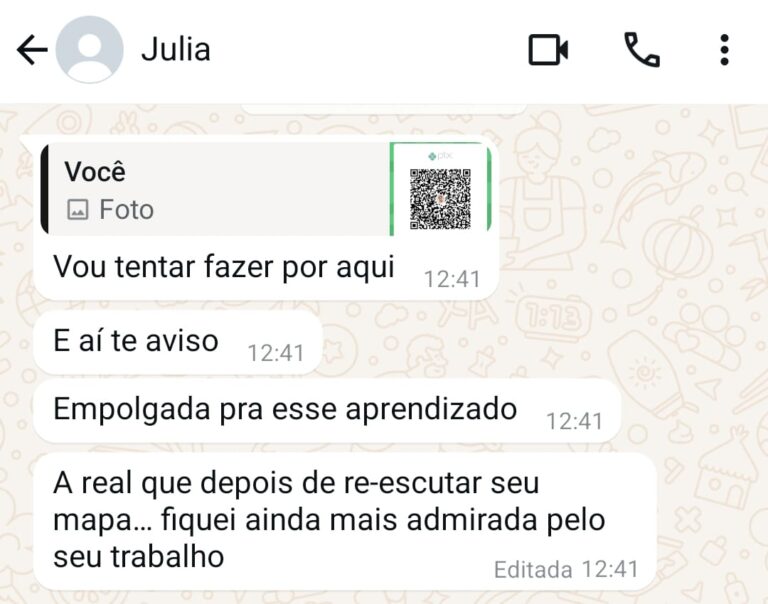Start a voice call with Julia
This screenshot has height=604, width=768.
[x=641, y=49]
